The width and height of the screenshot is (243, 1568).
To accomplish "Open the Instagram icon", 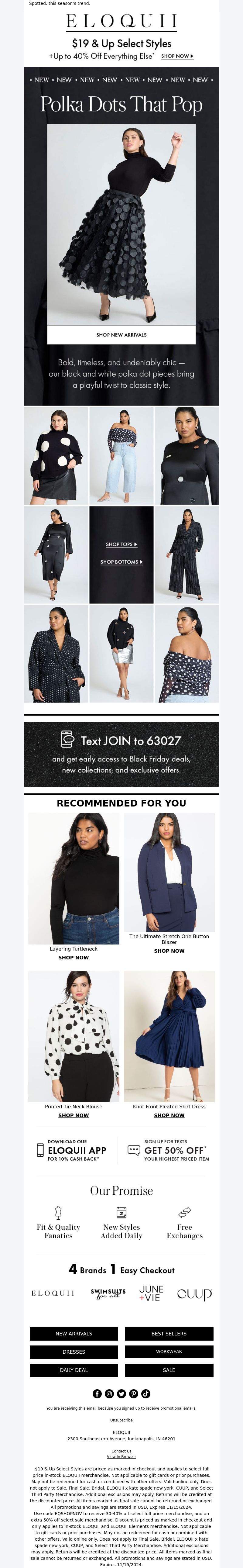I will pos(109,1394).
